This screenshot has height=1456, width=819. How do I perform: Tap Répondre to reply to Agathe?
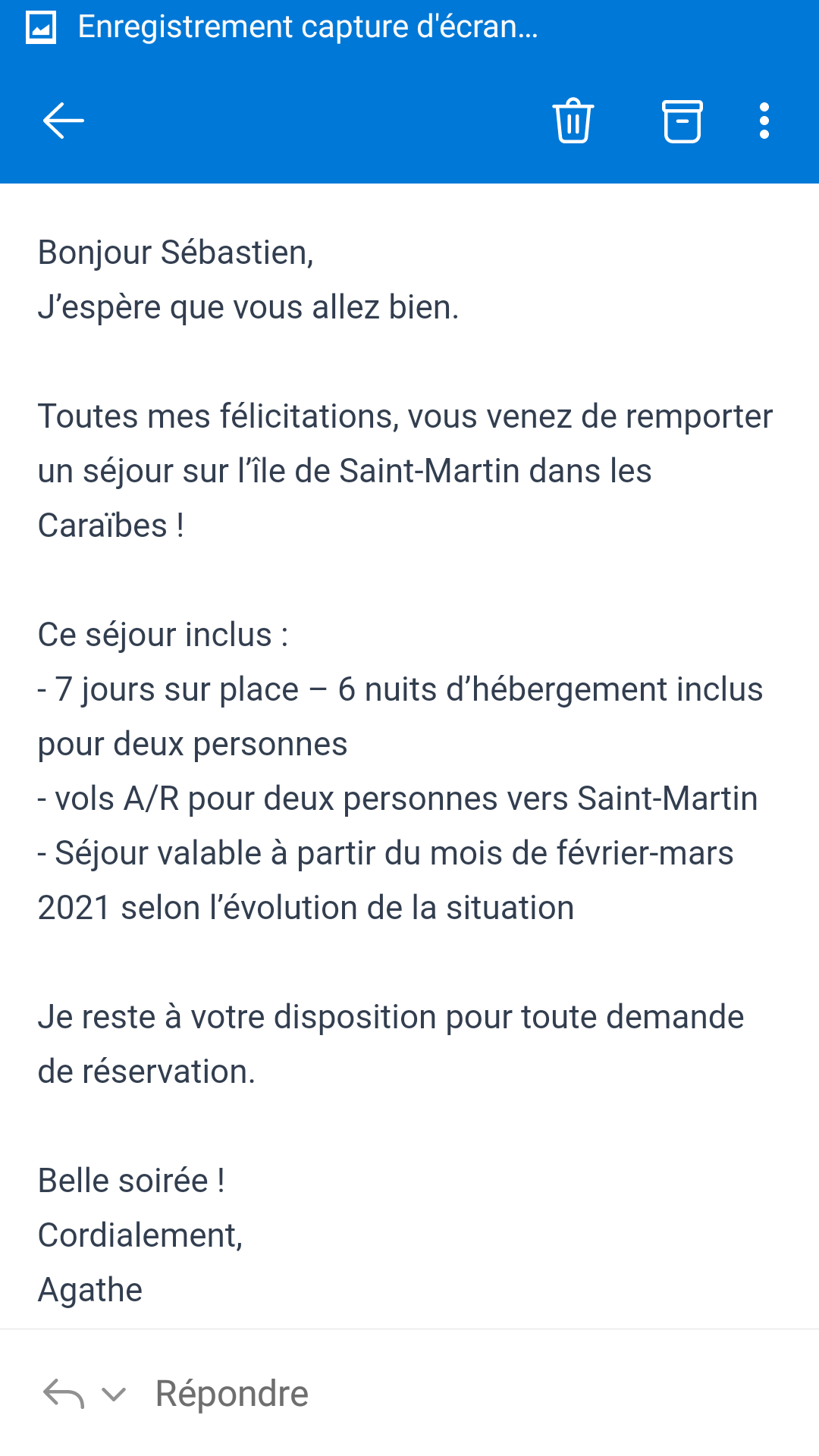pos(232,1394)
